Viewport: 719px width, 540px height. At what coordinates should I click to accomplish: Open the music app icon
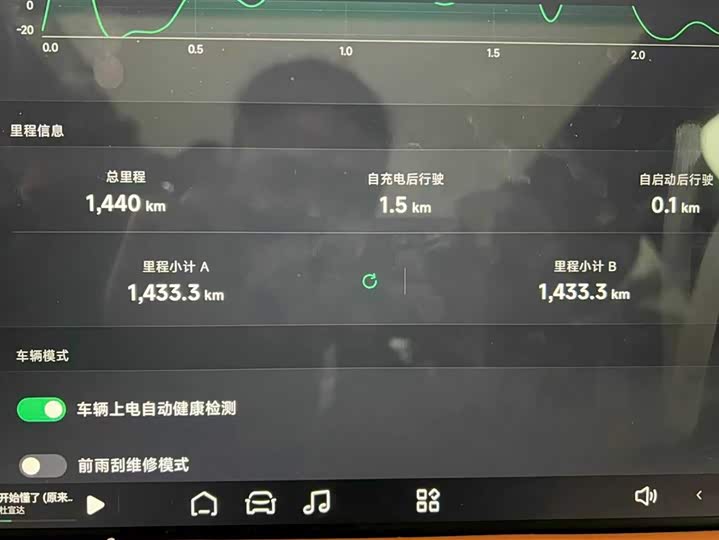(x=317, y=502)
